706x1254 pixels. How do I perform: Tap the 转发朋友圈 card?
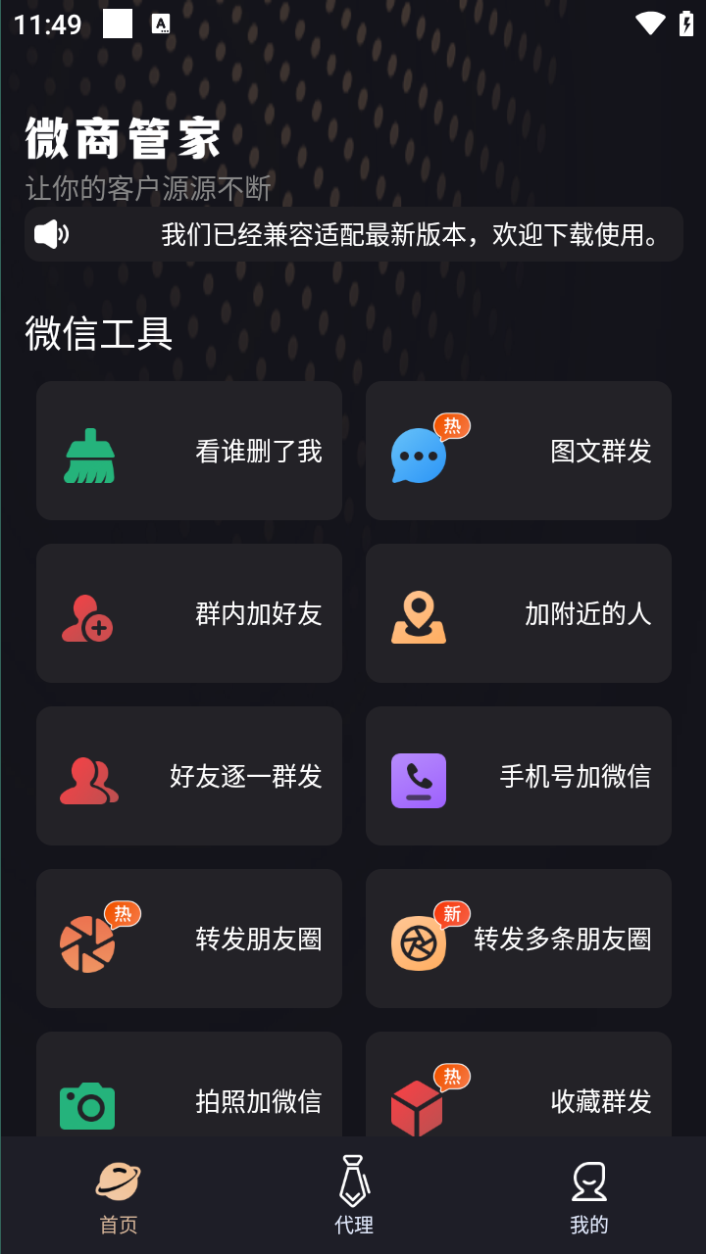[189, 938]
